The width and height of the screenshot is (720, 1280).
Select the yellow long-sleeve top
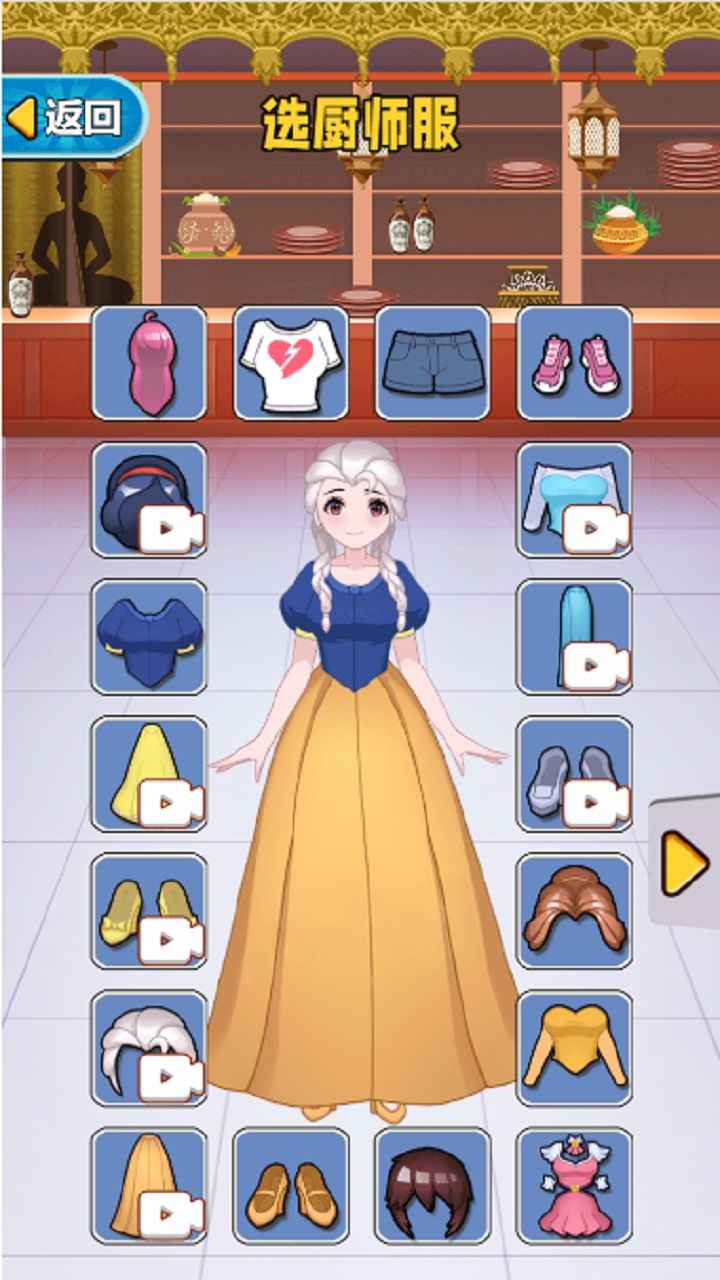575,1047
